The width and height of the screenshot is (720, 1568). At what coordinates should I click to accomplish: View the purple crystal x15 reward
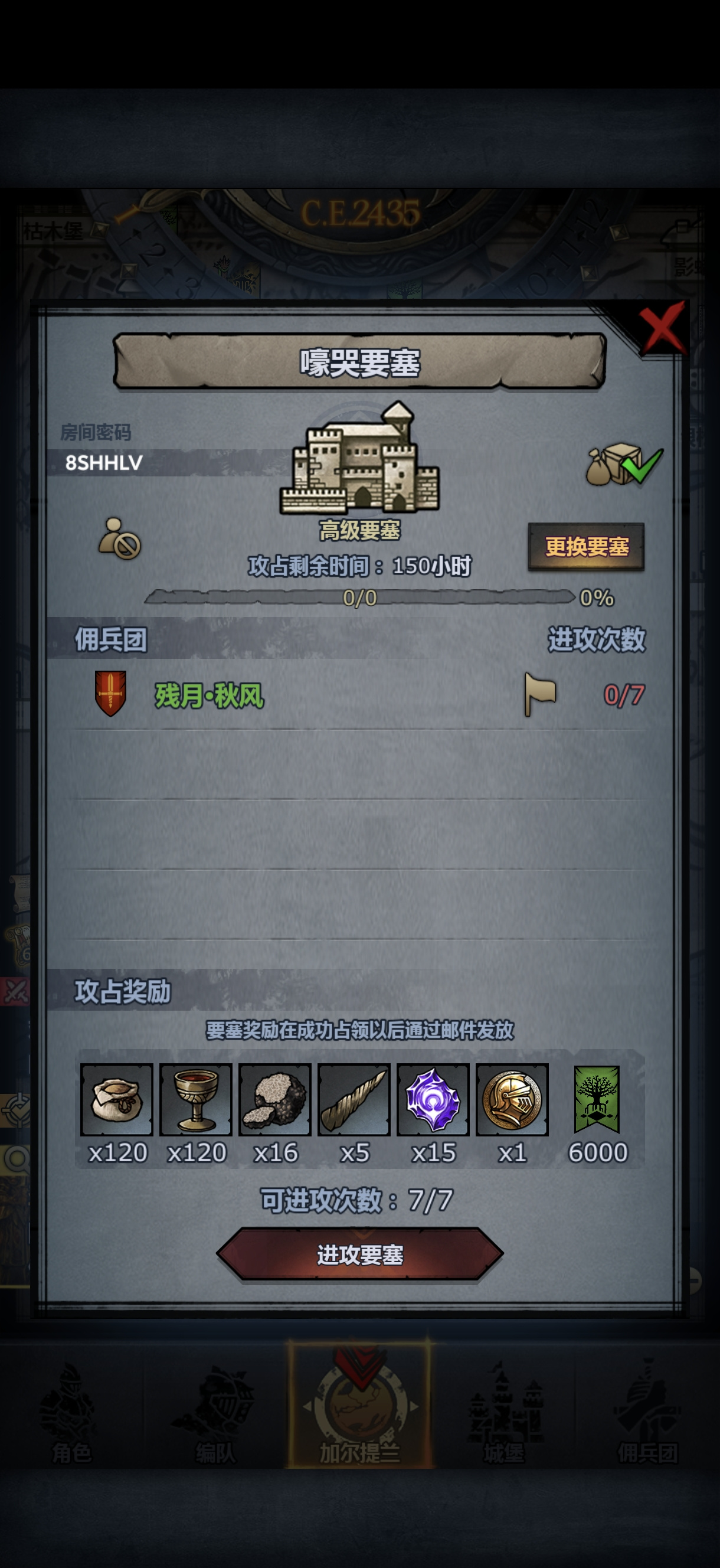[433, 1099]
